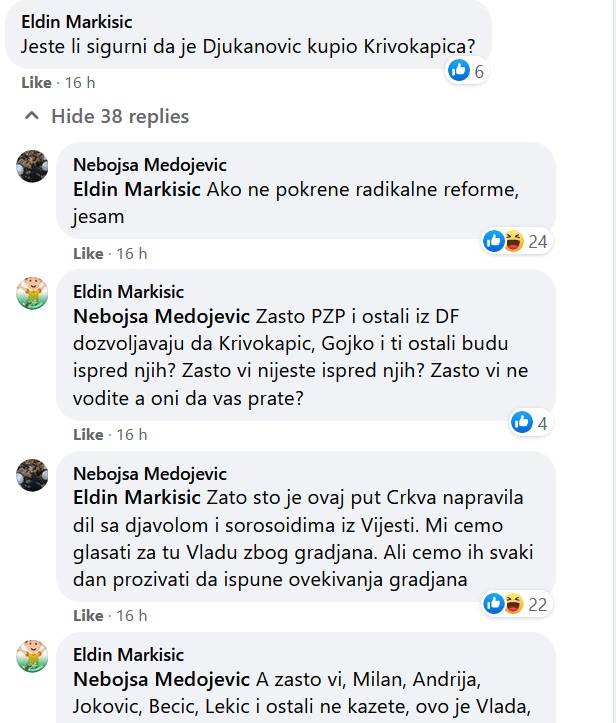
Task: View the 22 reactions on Crkva reply
Action: (516, 603)
